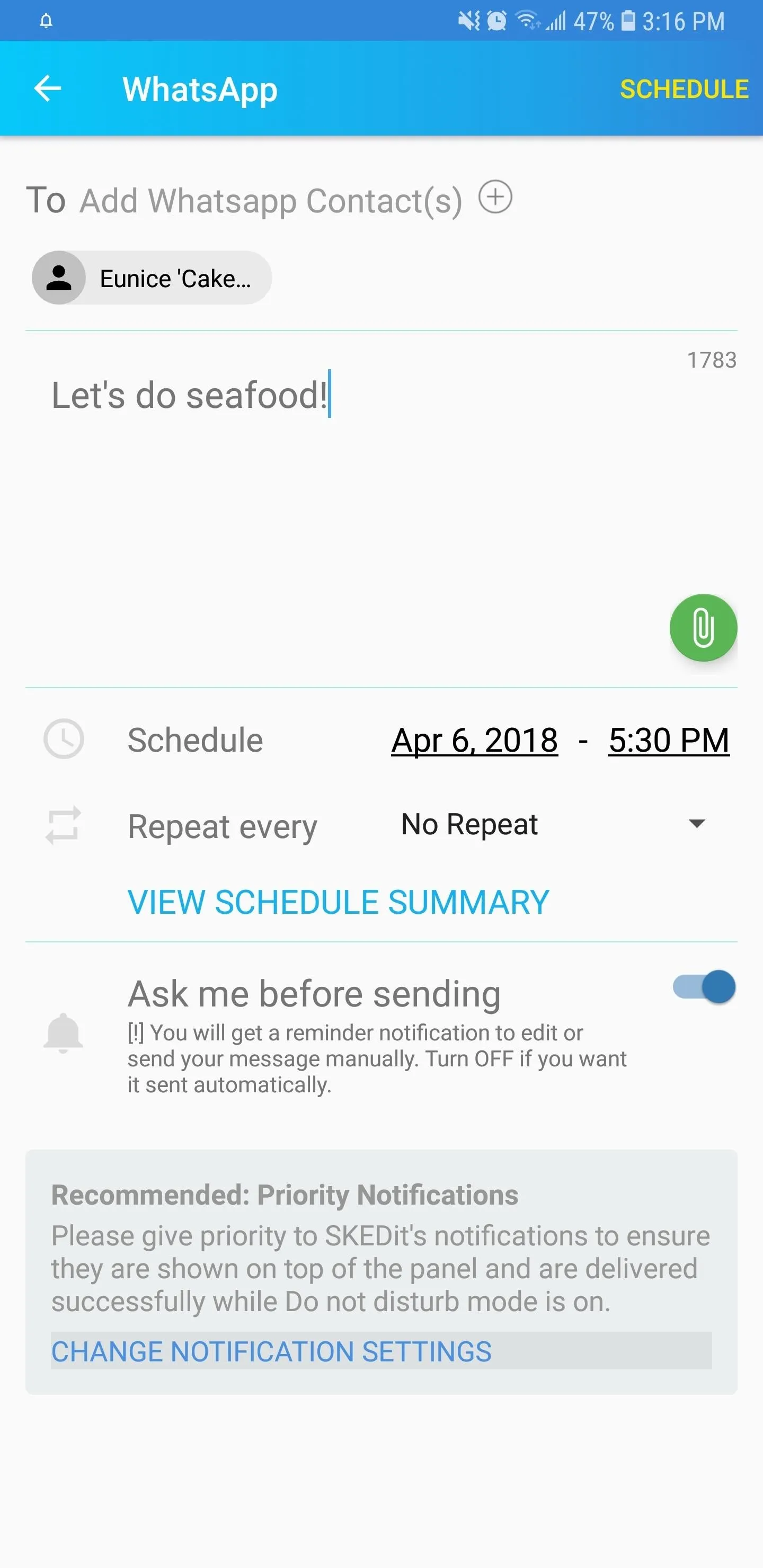Focus the message text field
Screen dimensions: 763x1568
pos(381,509)
